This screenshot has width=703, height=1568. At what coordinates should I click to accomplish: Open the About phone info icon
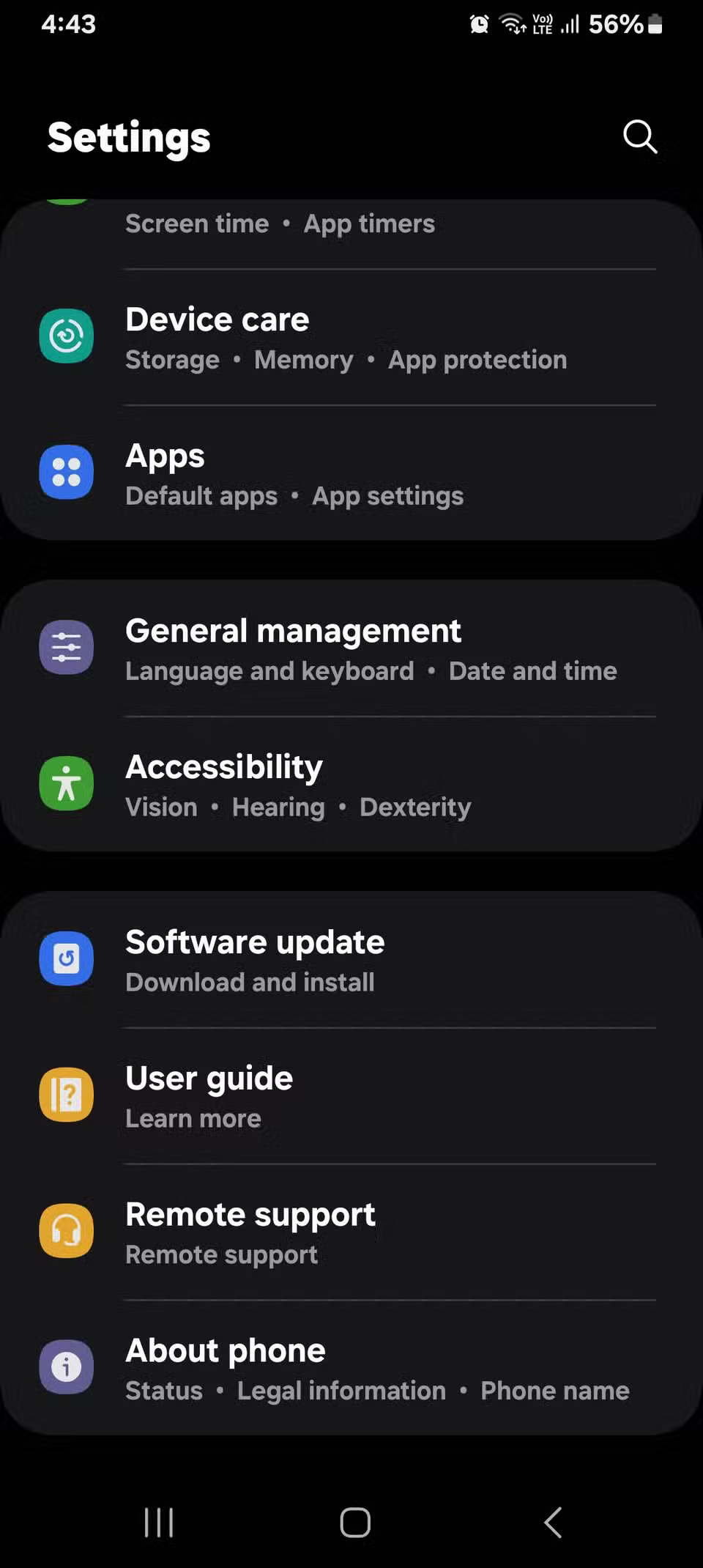pyautogui.click(x=66, y=1367)
